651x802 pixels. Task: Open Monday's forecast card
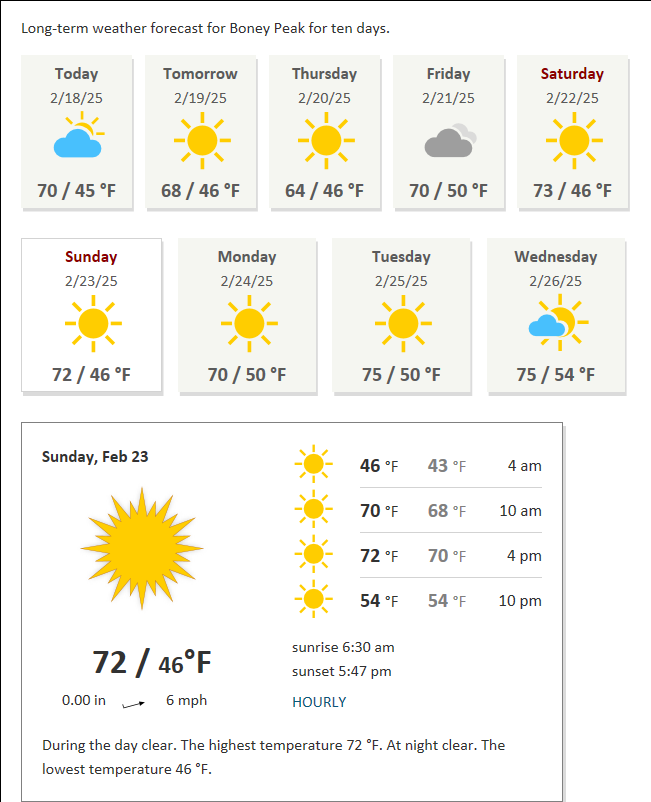coord(247,316)
